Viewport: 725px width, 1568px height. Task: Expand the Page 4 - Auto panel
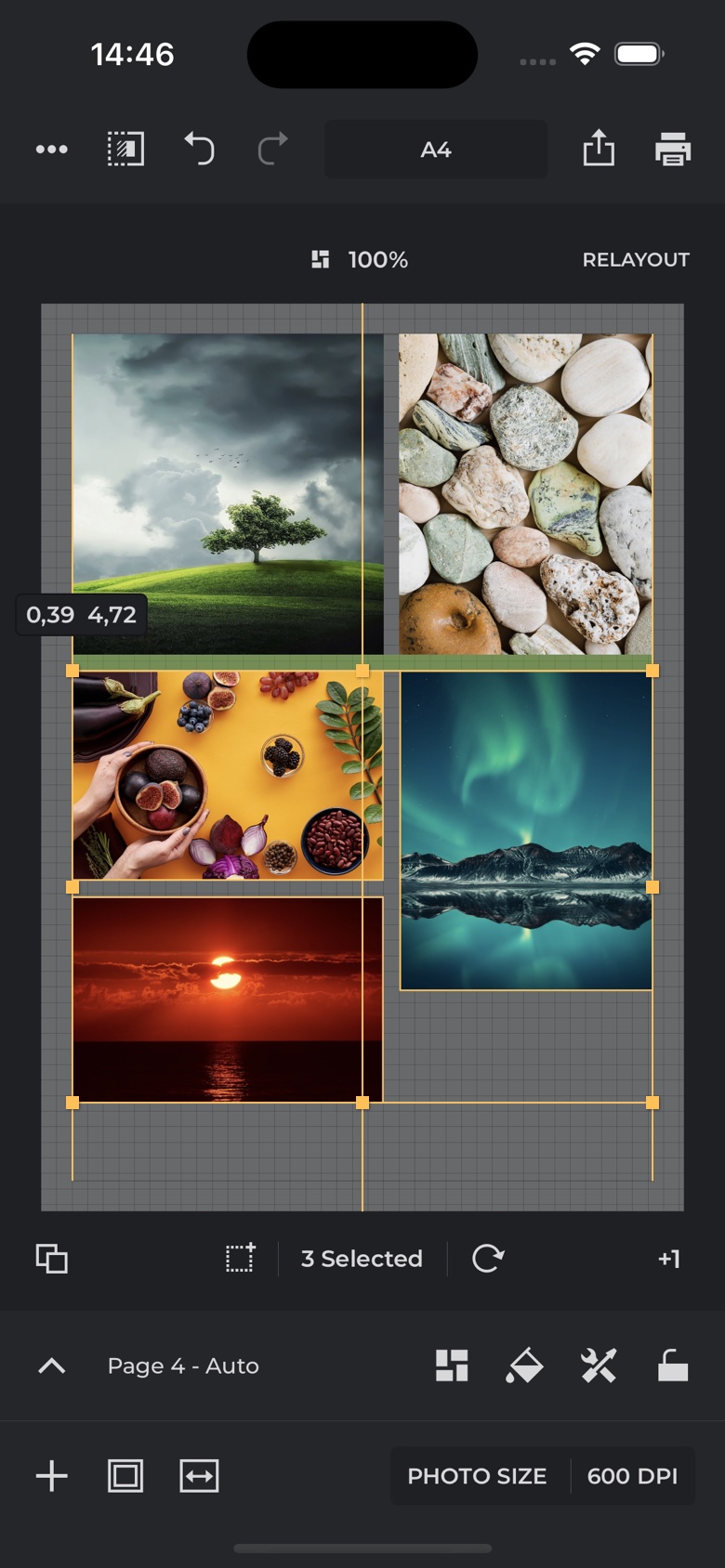pyautogui.click(x=52, y=1365)
